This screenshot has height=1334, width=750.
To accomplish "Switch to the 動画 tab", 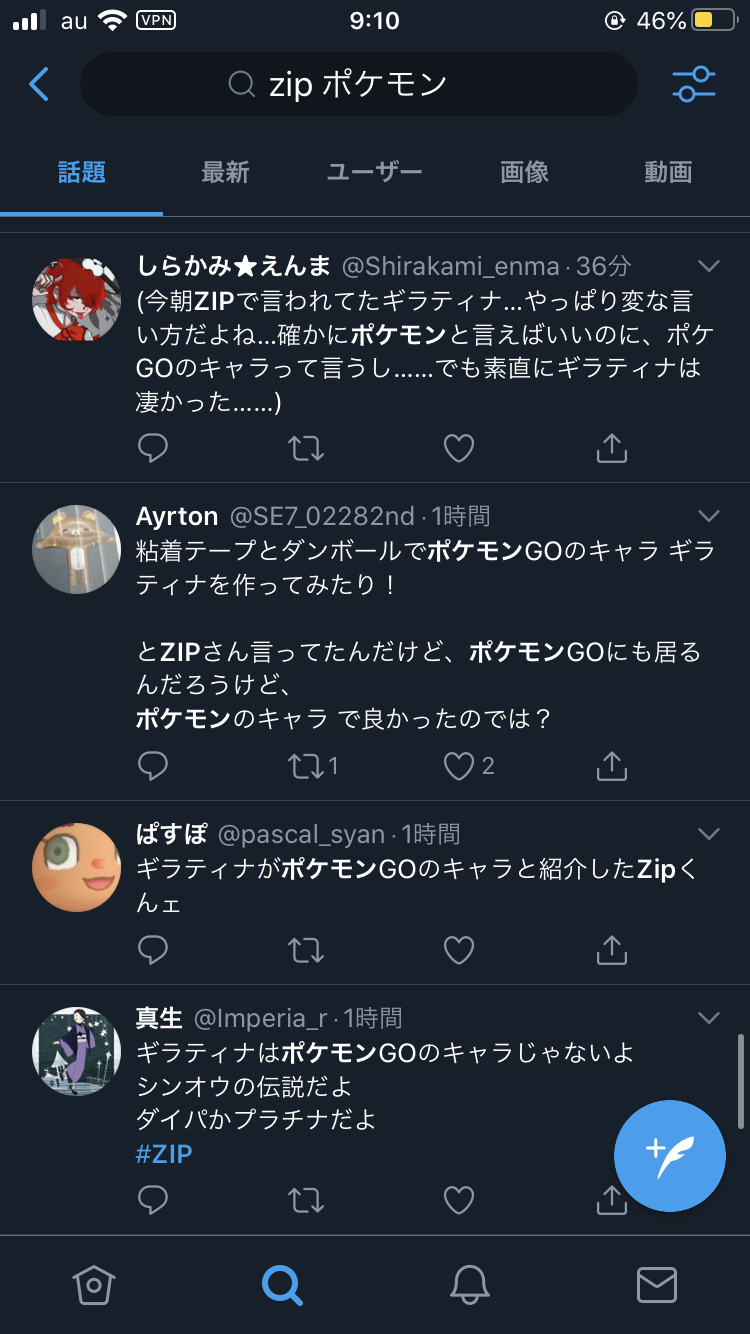I will pos(668,172).
